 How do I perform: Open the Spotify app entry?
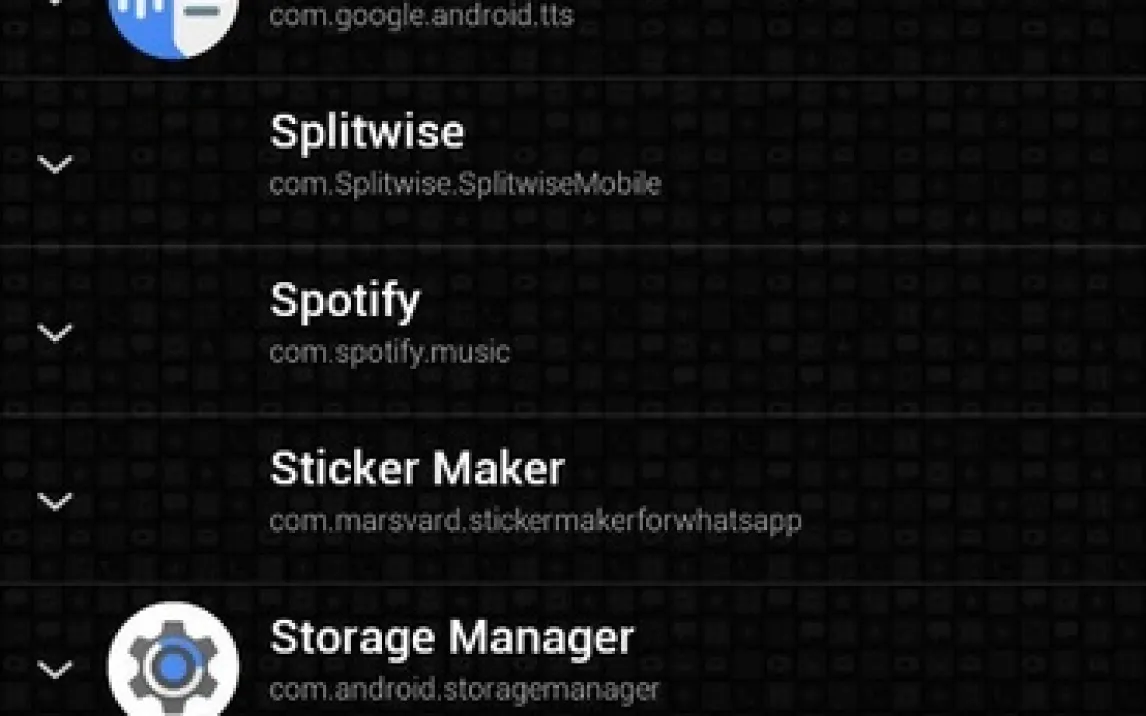(x=573, y=332)
